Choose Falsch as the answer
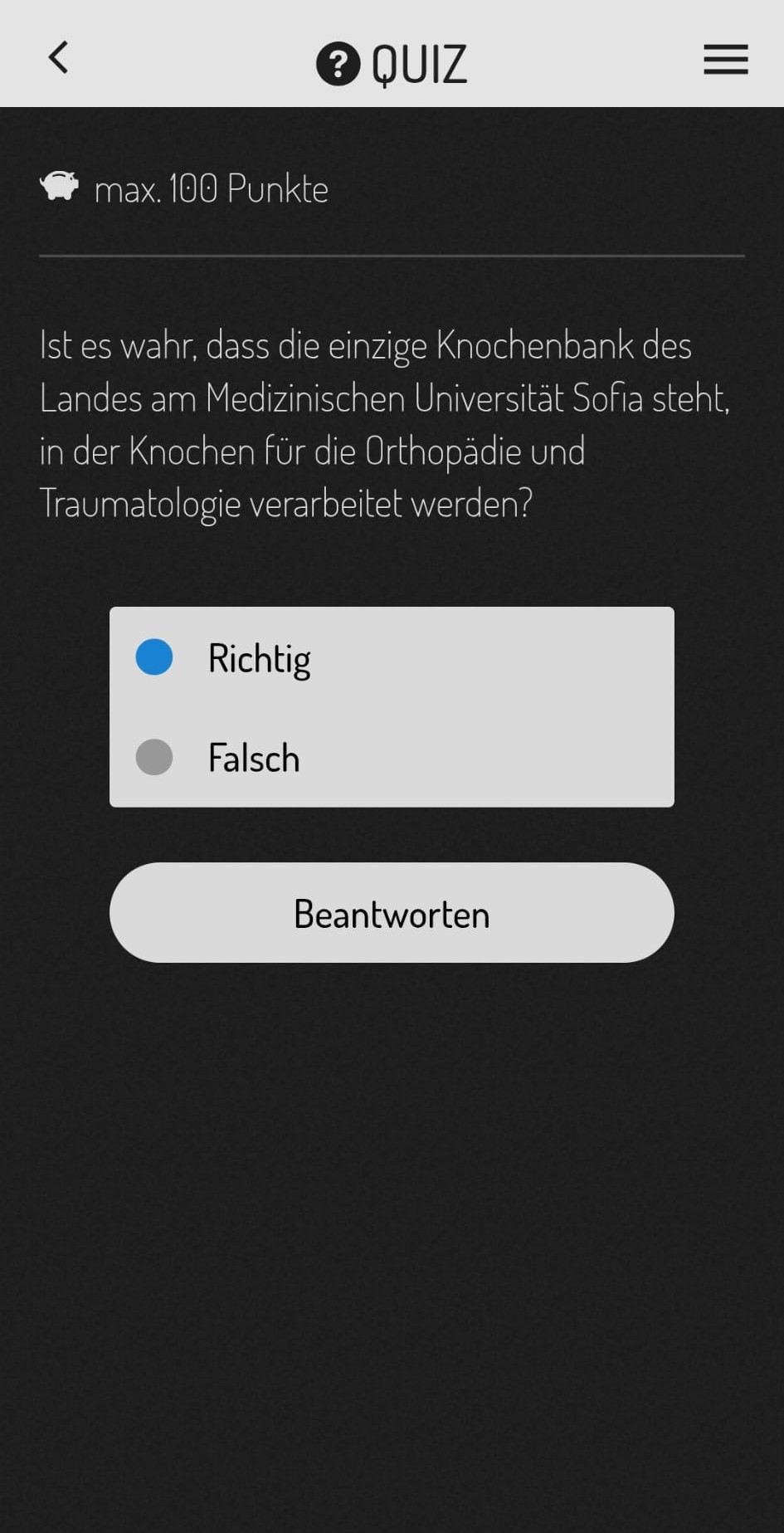Viewport: 784px width, 1533px height. (x=154, y=757)
